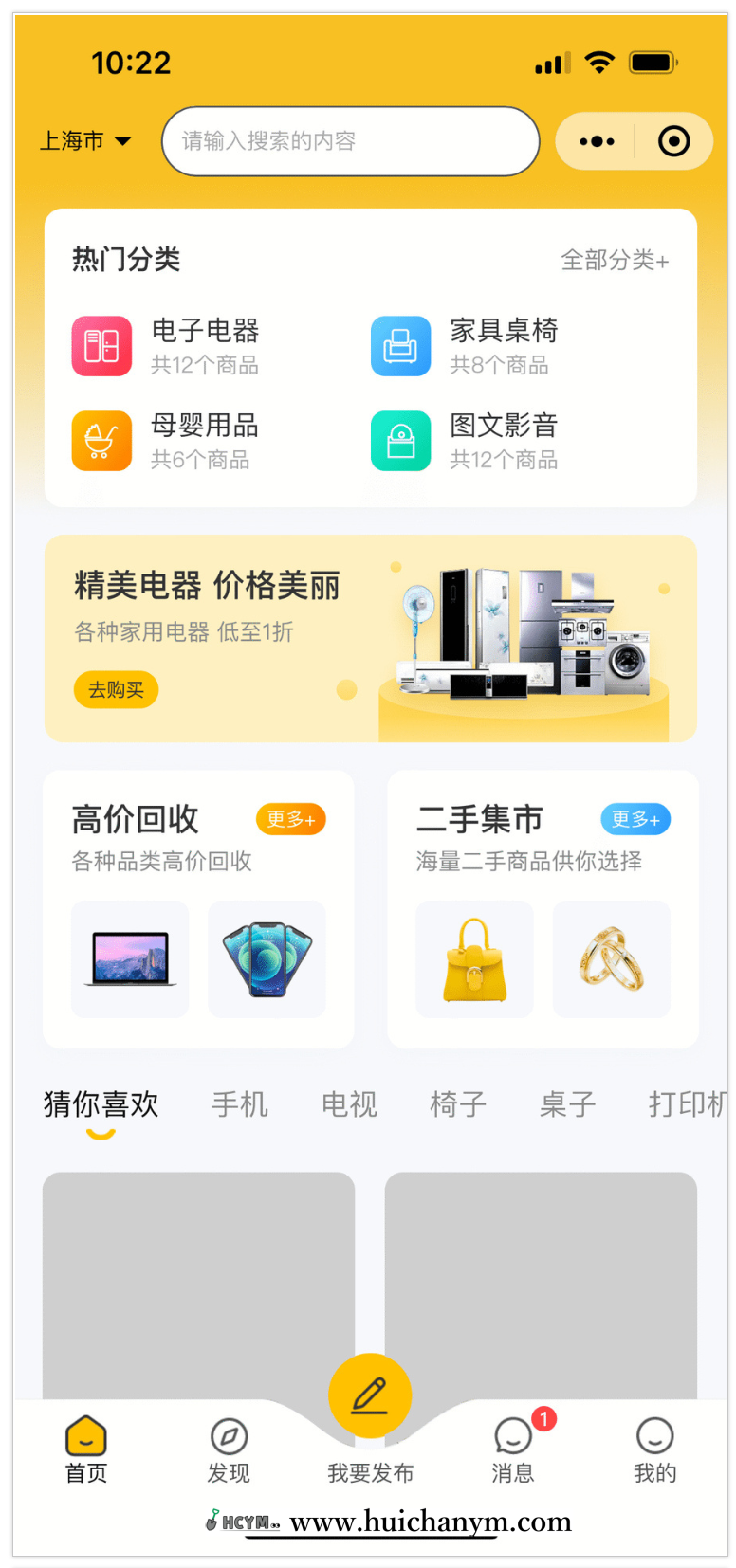
Task: Select the 椅子 tab in 猜你喜欢
Action: [x=457, y=1103]
